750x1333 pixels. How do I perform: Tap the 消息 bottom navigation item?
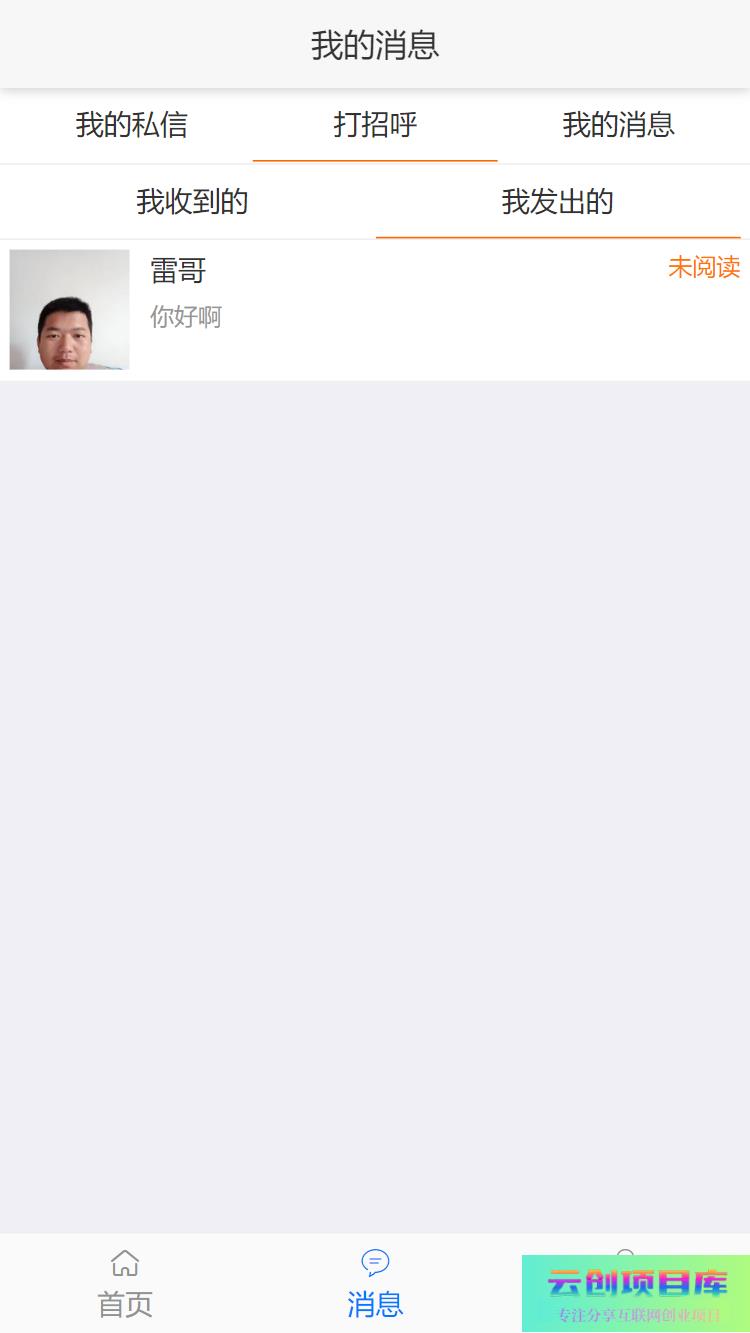pos(375,1283)
